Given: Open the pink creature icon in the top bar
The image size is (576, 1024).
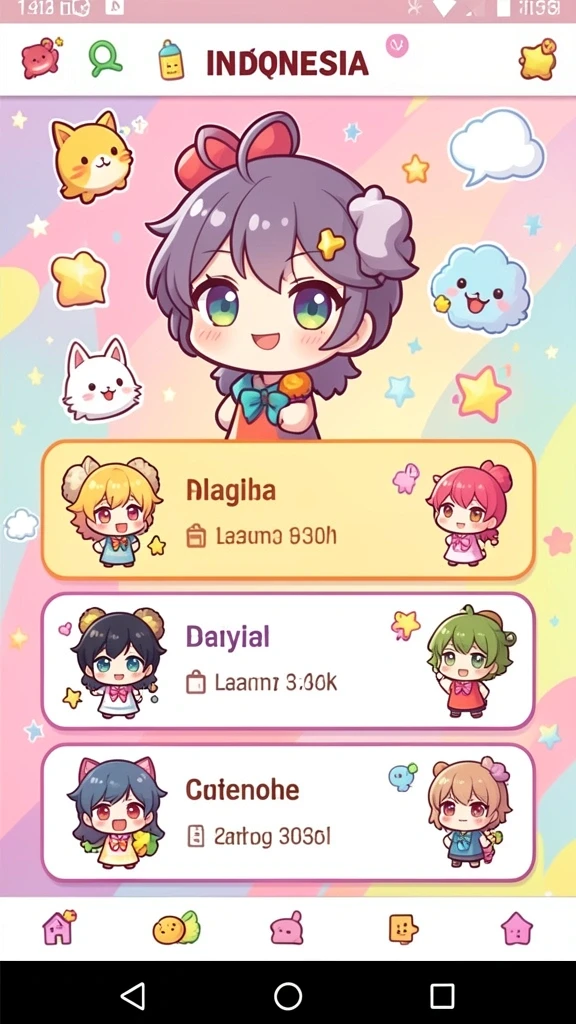Looking at the screenshot, I should click(42, 57).
